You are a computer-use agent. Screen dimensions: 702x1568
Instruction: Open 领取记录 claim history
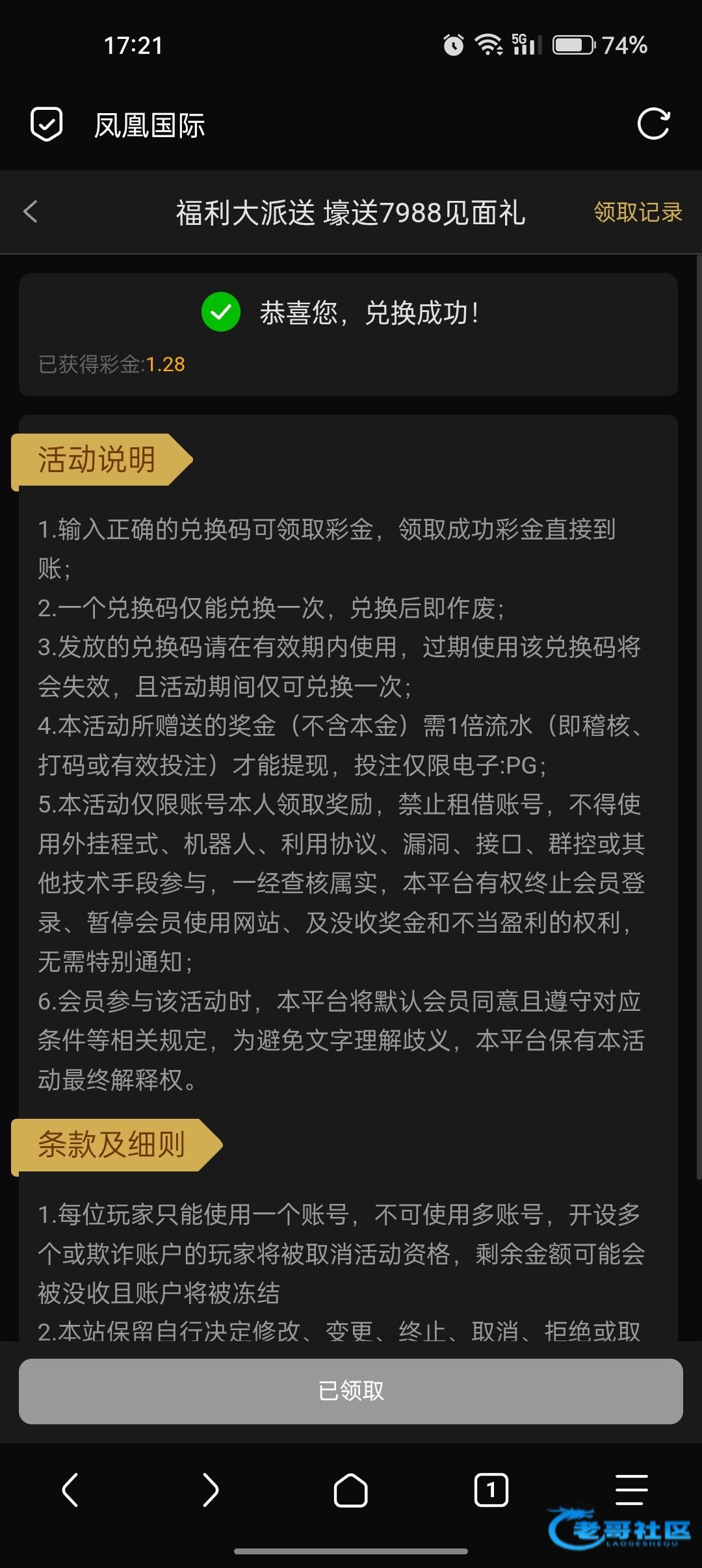point(638,212)
